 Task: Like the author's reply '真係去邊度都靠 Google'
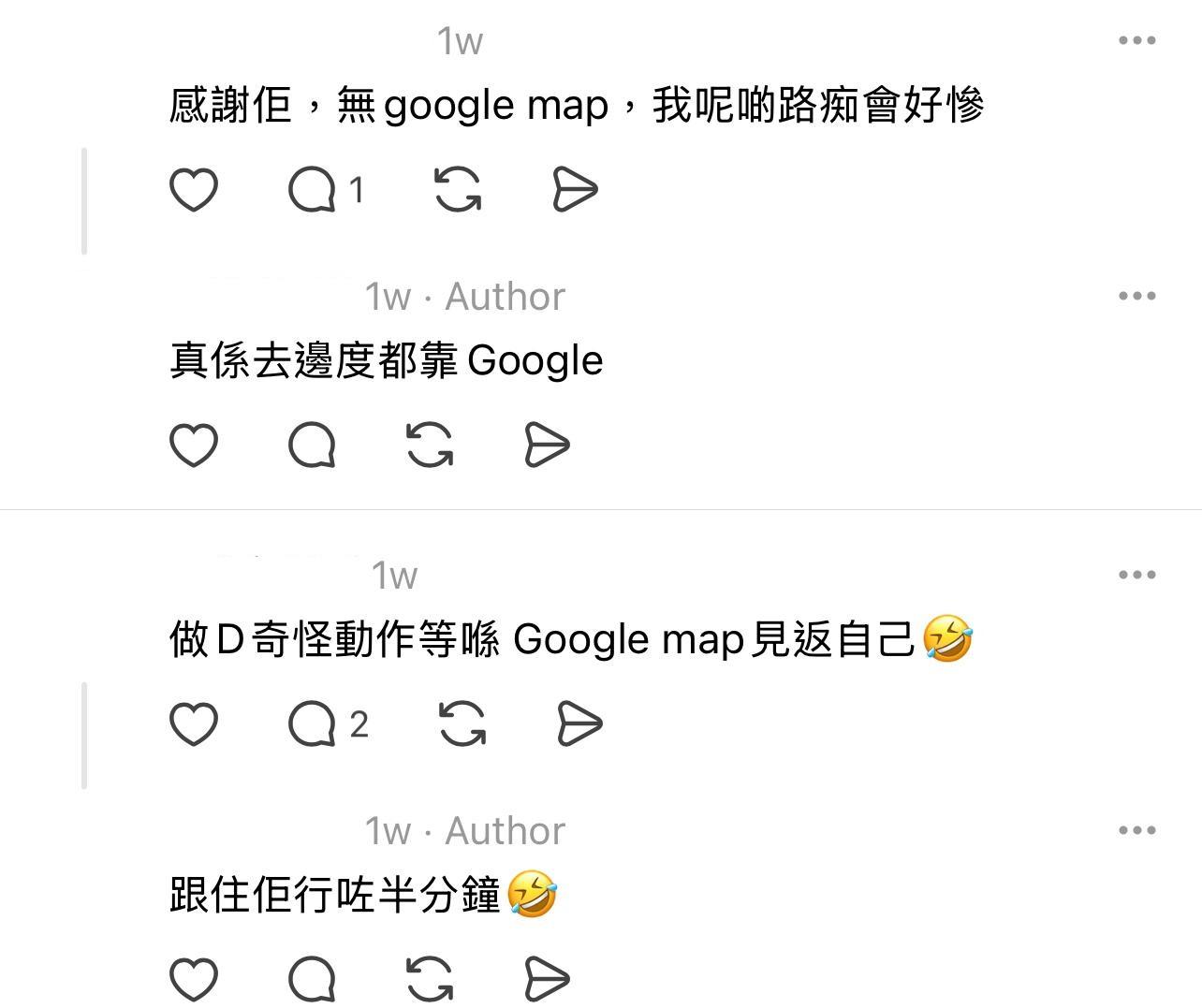coord(194,444)
